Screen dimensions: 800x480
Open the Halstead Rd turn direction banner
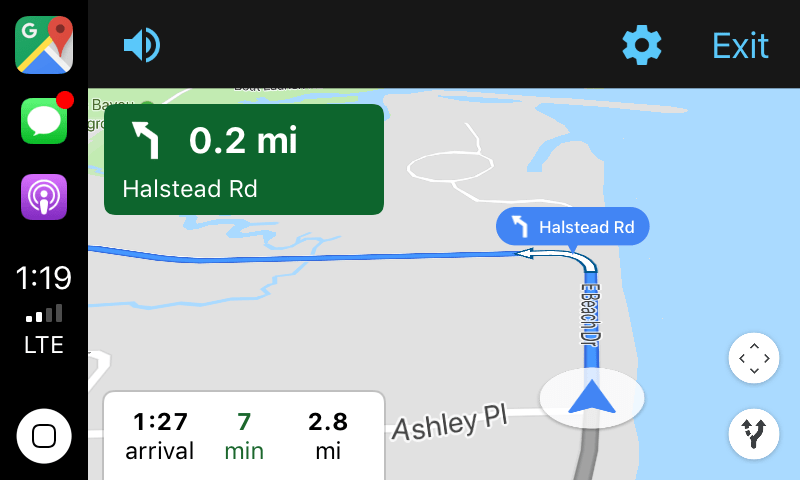244,159
